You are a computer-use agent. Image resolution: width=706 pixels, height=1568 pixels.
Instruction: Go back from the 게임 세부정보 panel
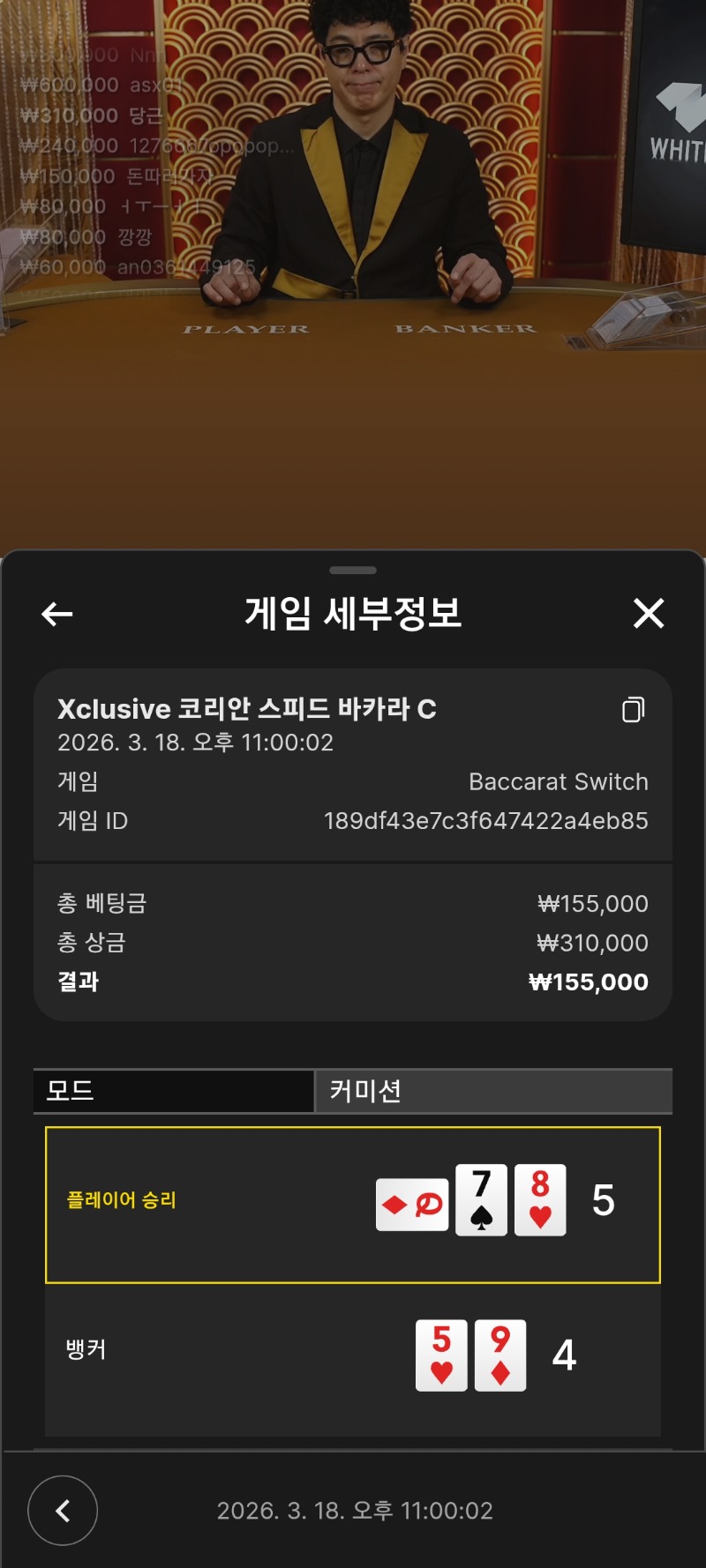[x=57, y=614]
